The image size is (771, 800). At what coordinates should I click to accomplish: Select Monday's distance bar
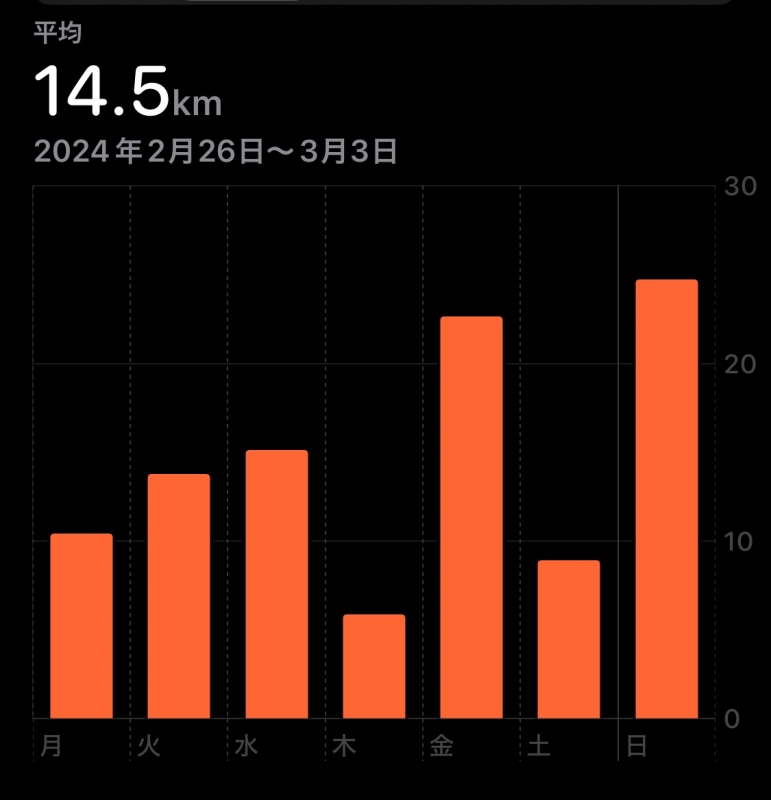[81, 626]
